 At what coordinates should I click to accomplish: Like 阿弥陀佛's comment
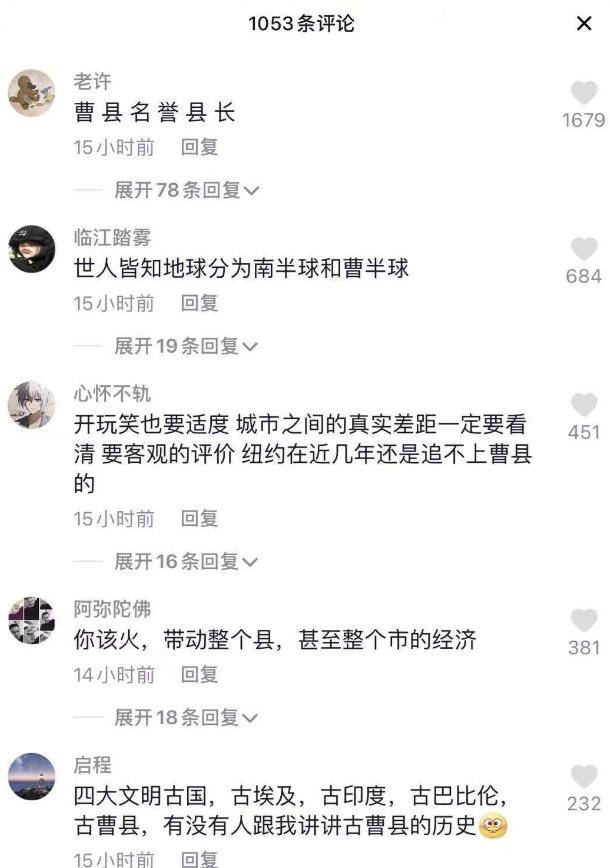click(x=584, y=621)
